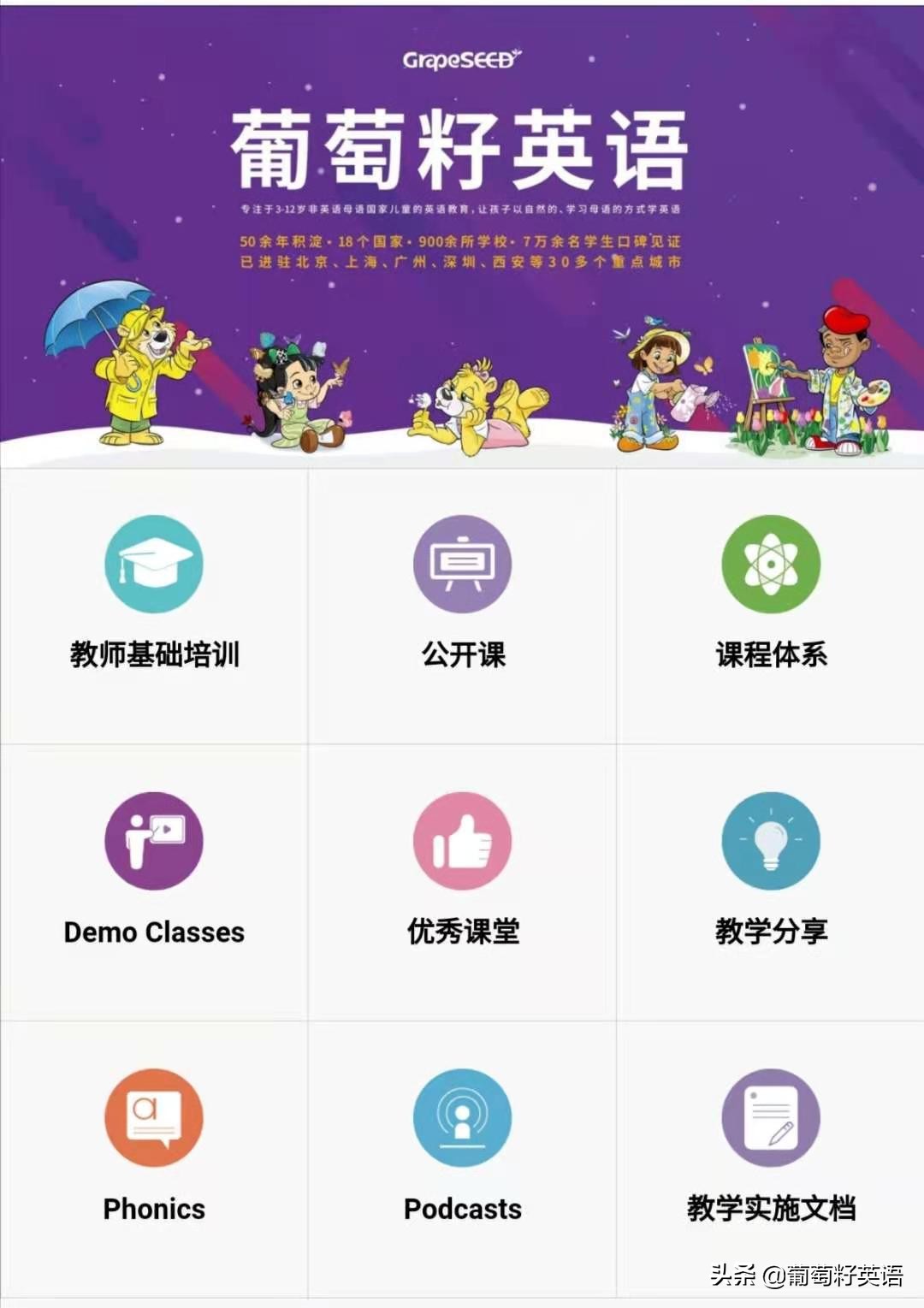This screenshot has height=1308, width=924.
Task: Select the 课程体系 green atom icon
Action: point(769,564)
